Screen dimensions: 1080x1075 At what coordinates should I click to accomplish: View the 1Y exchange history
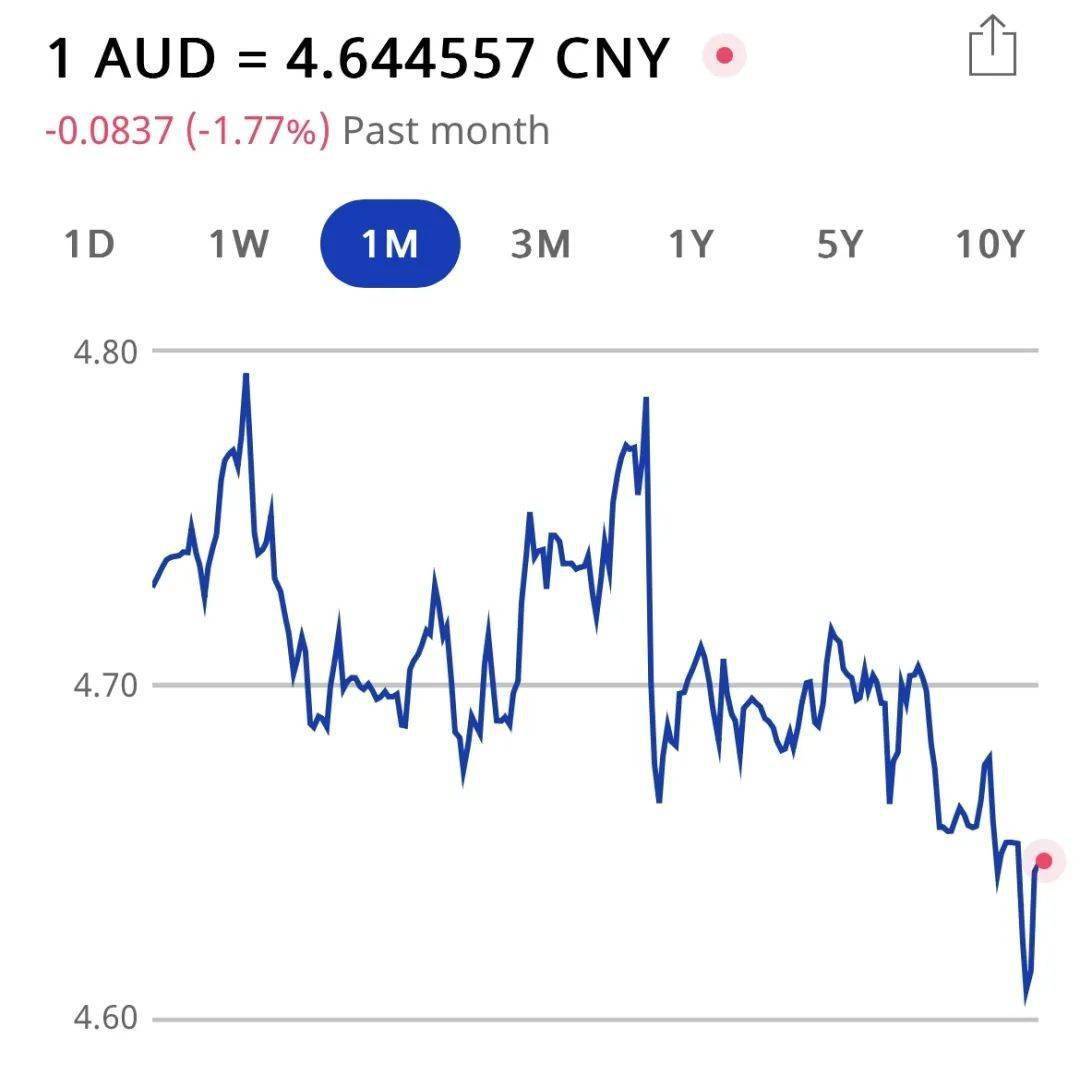tap(690, 244)
